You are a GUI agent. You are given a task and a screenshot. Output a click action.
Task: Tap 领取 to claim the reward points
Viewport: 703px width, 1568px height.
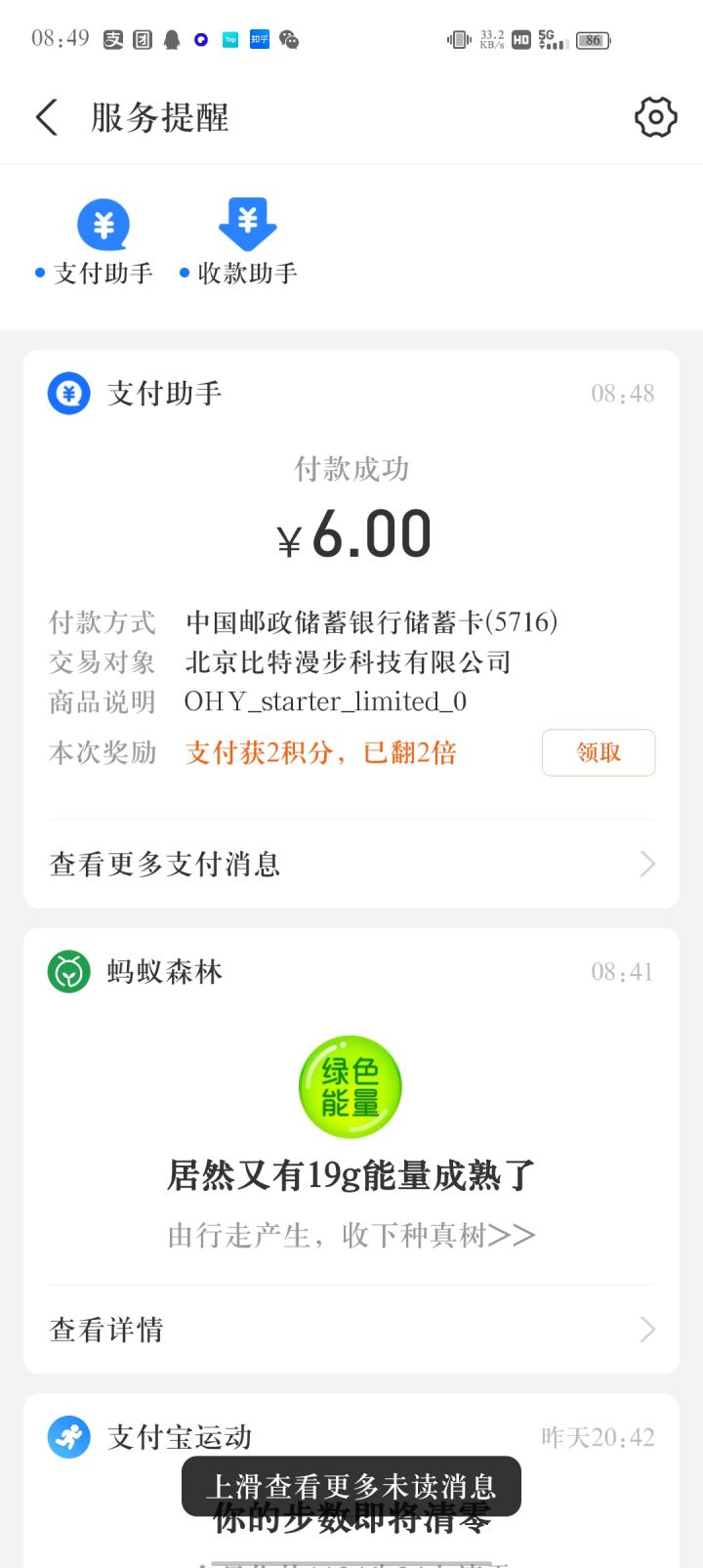(x=598, y=752)
